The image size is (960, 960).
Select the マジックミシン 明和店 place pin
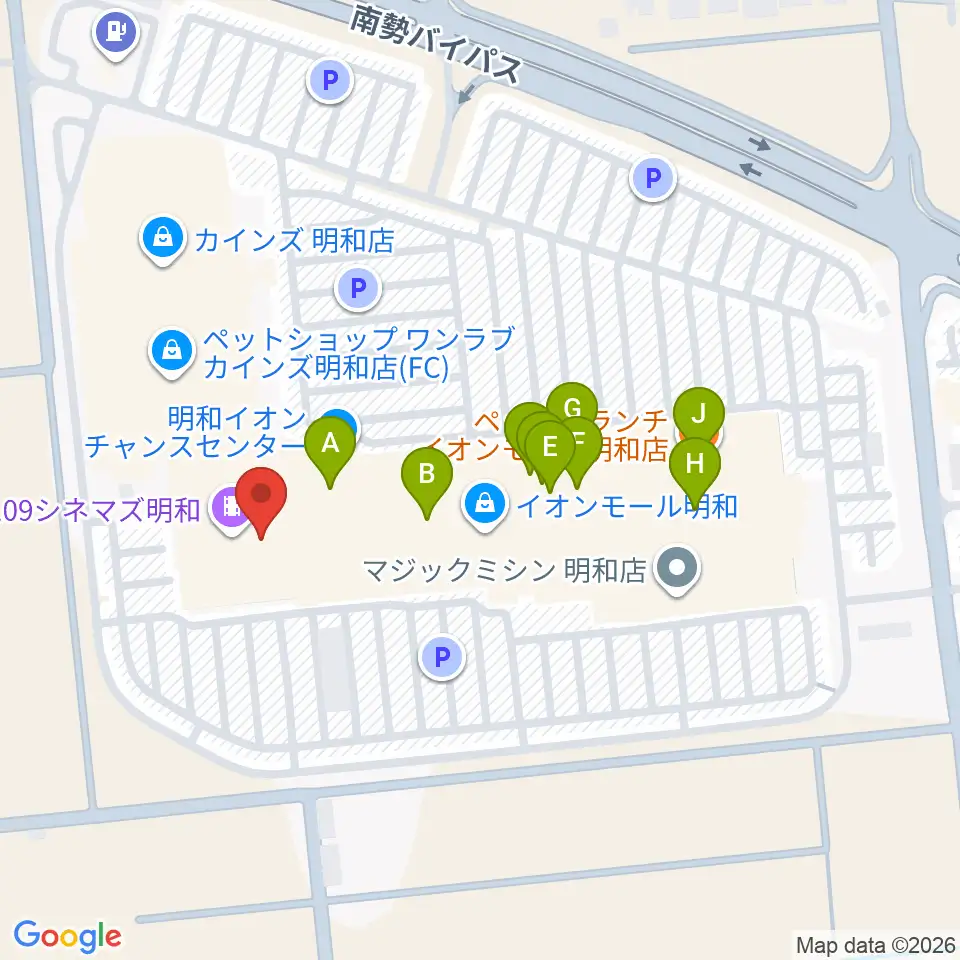(x=677, y=571)
